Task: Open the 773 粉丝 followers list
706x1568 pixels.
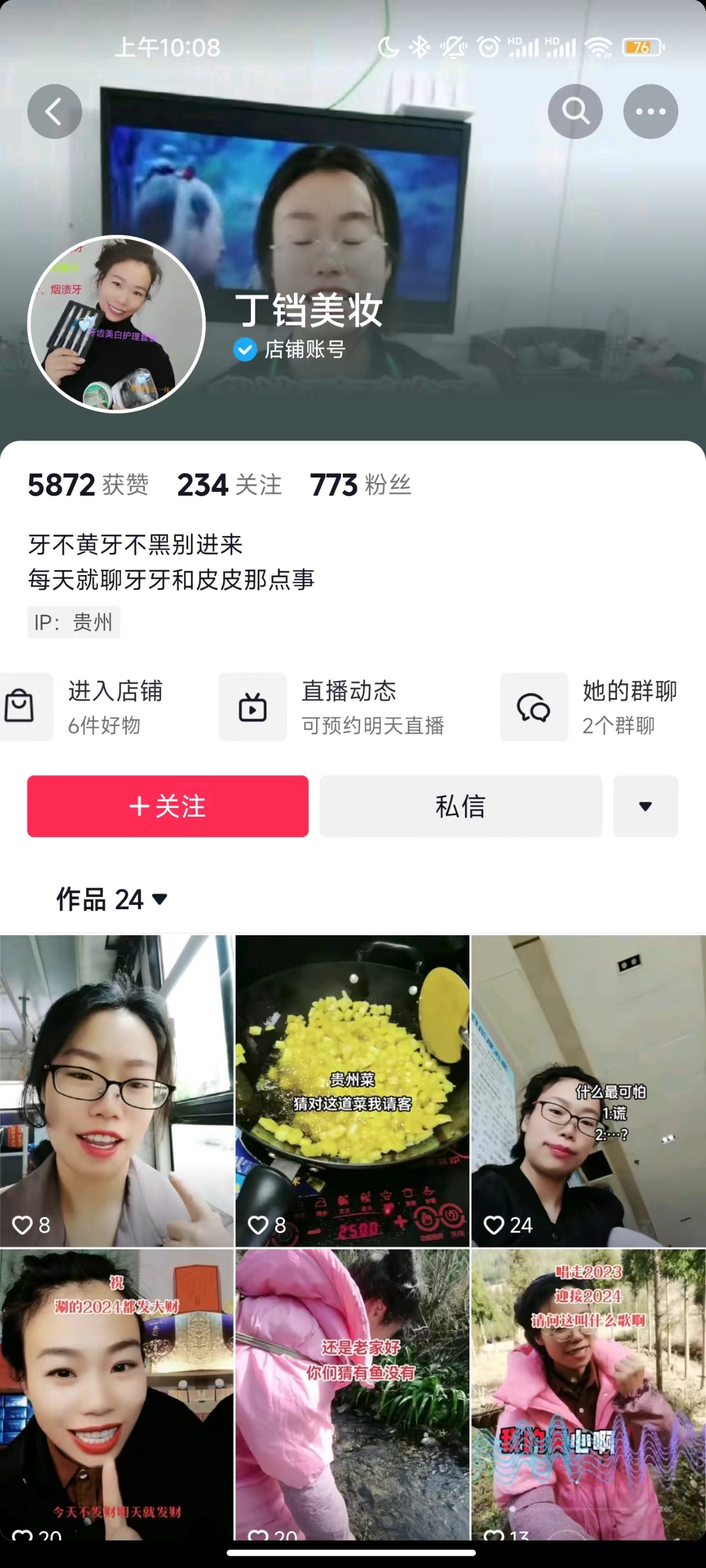Action: pyautogui.click(x=360, y=485)
